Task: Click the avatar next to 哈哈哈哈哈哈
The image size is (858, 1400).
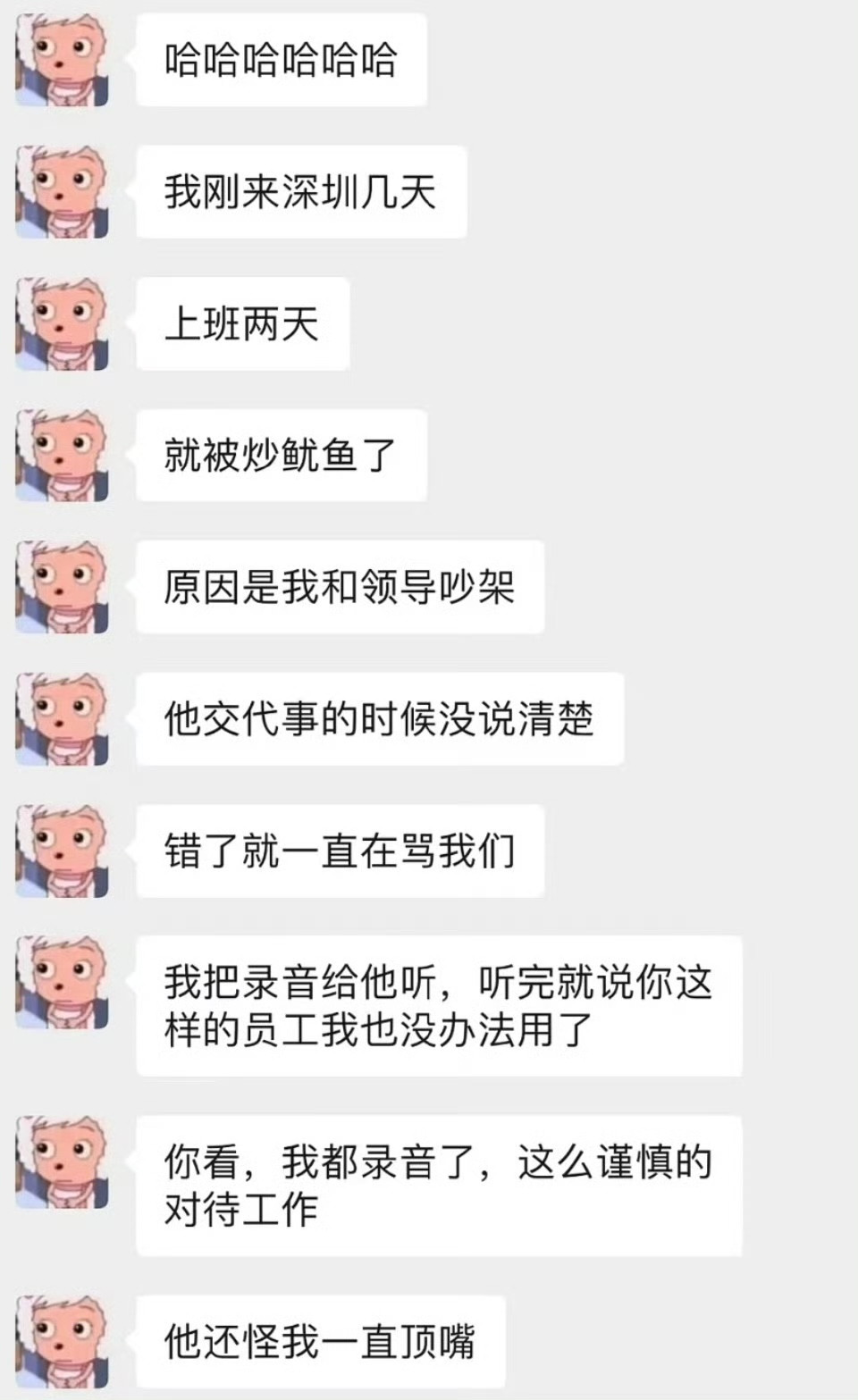Action: (63, 60)
